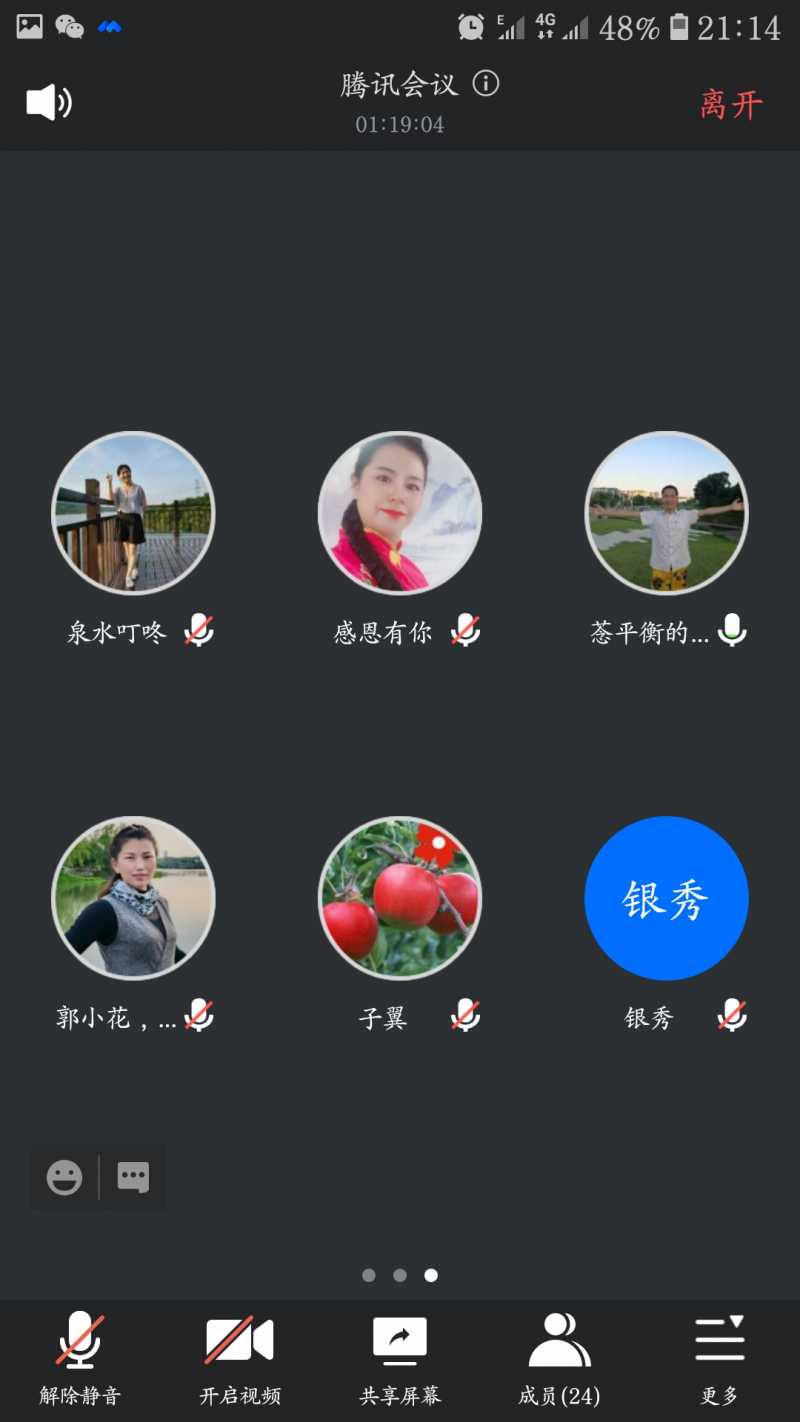
Task: Mute 蕊平衡的 active microphone icon
Action: coord(733,632)
